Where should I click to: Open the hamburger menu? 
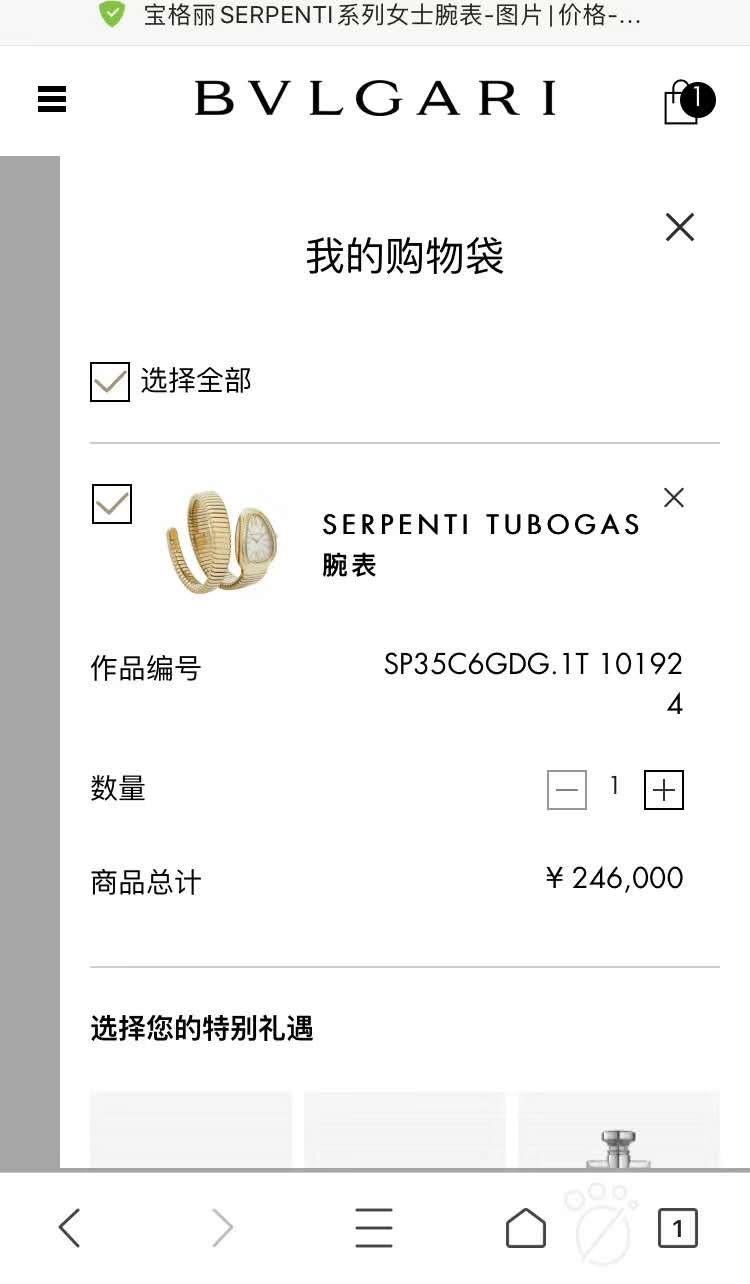52,99
